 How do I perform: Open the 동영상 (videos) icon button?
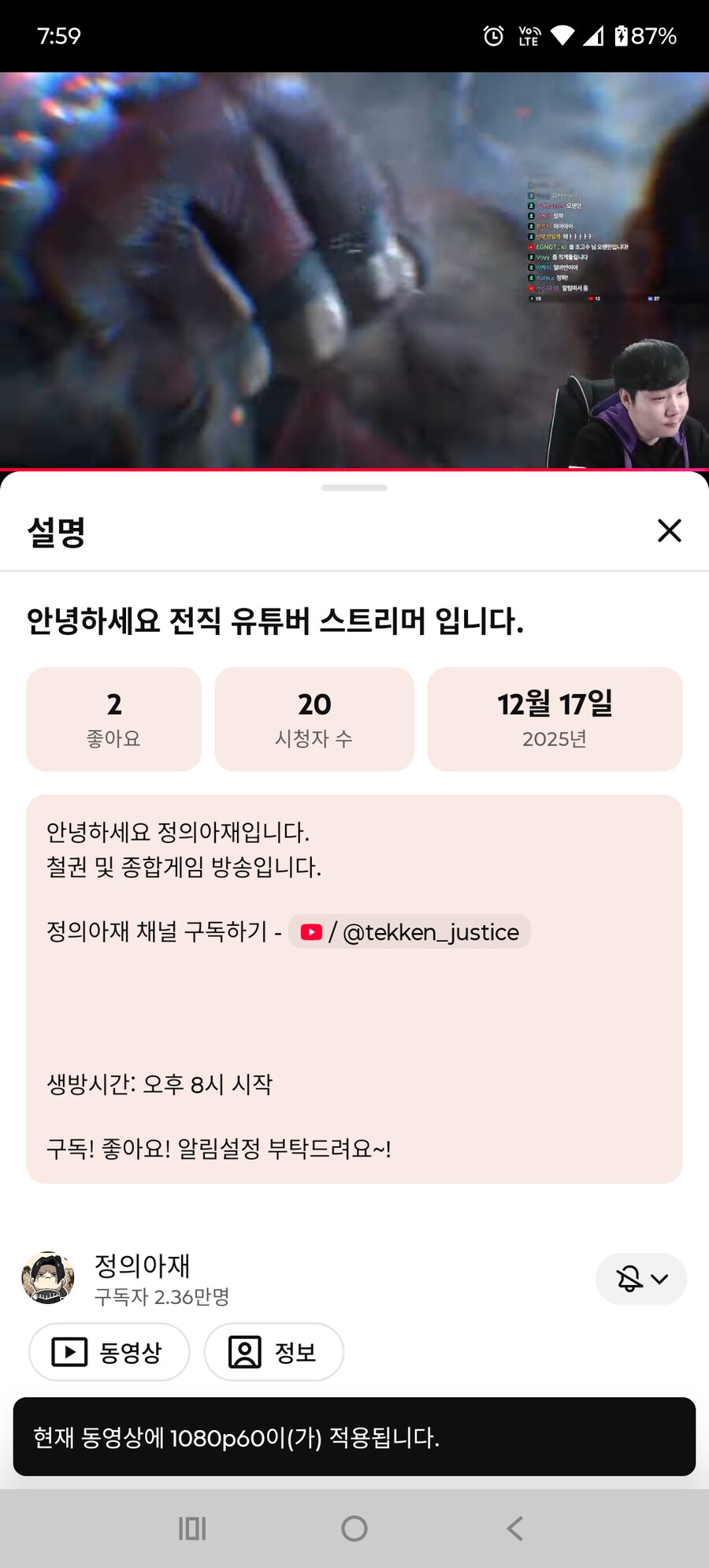click(68, 1352)
